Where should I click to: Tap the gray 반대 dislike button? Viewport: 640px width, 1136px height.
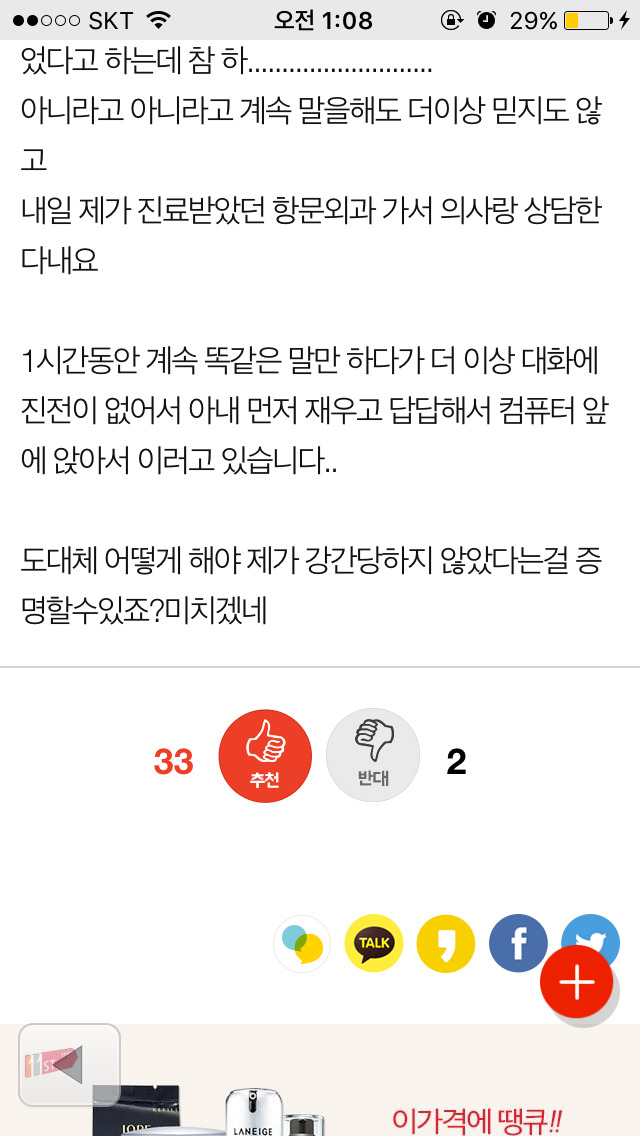point(373,755)
